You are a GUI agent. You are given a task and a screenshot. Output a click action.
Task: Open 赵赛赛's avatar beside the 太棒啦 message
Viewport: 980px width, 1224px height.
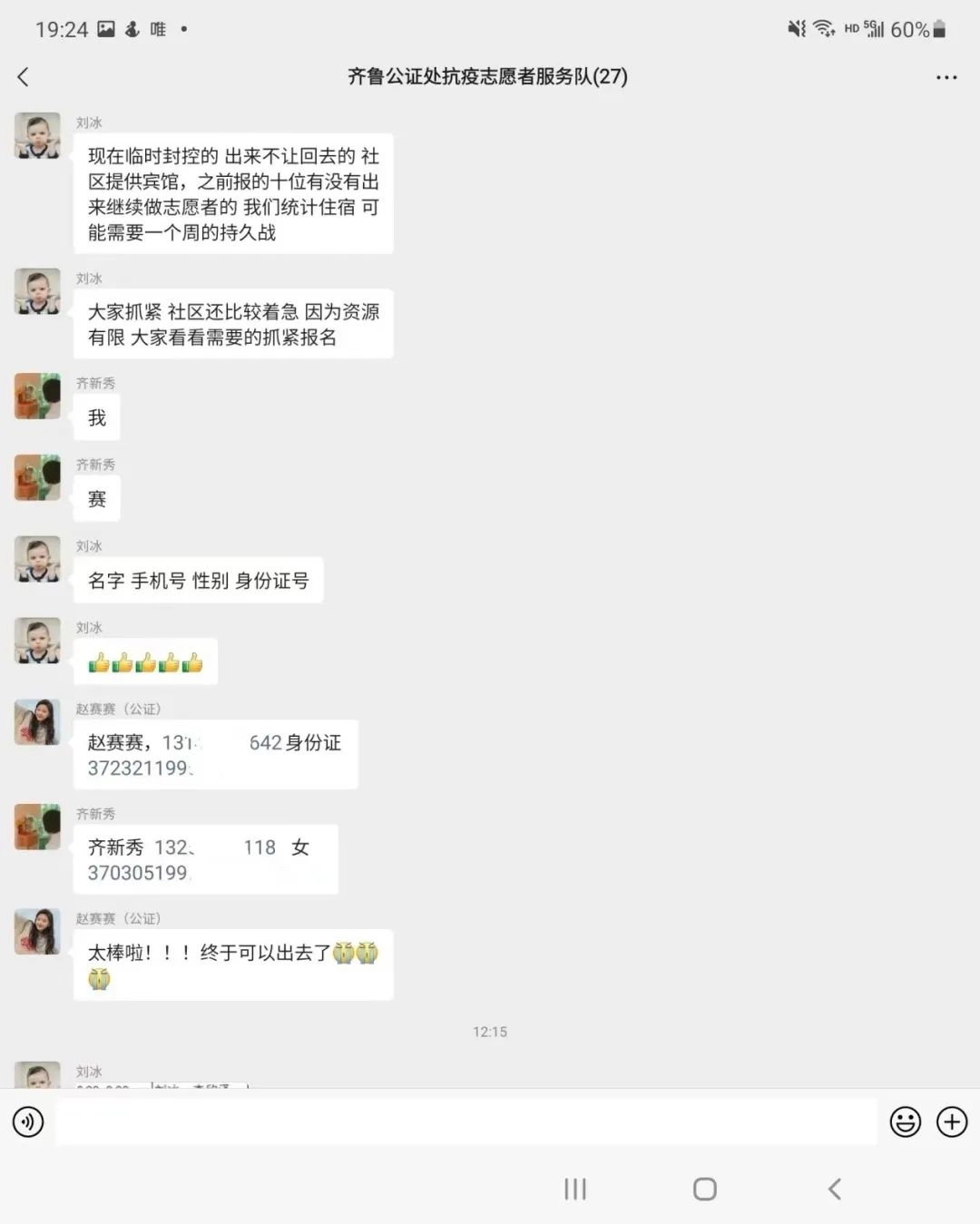[x=37, y=931]
